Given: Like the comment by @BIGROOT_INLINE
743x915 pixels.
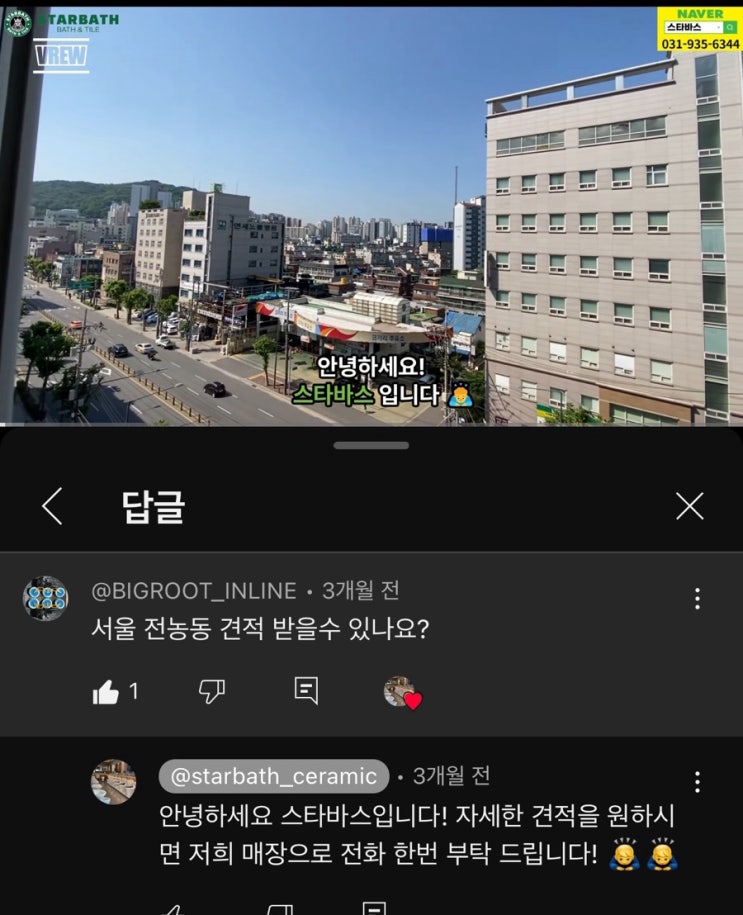Looking at the screenshot, I should [x=106, y=691].
